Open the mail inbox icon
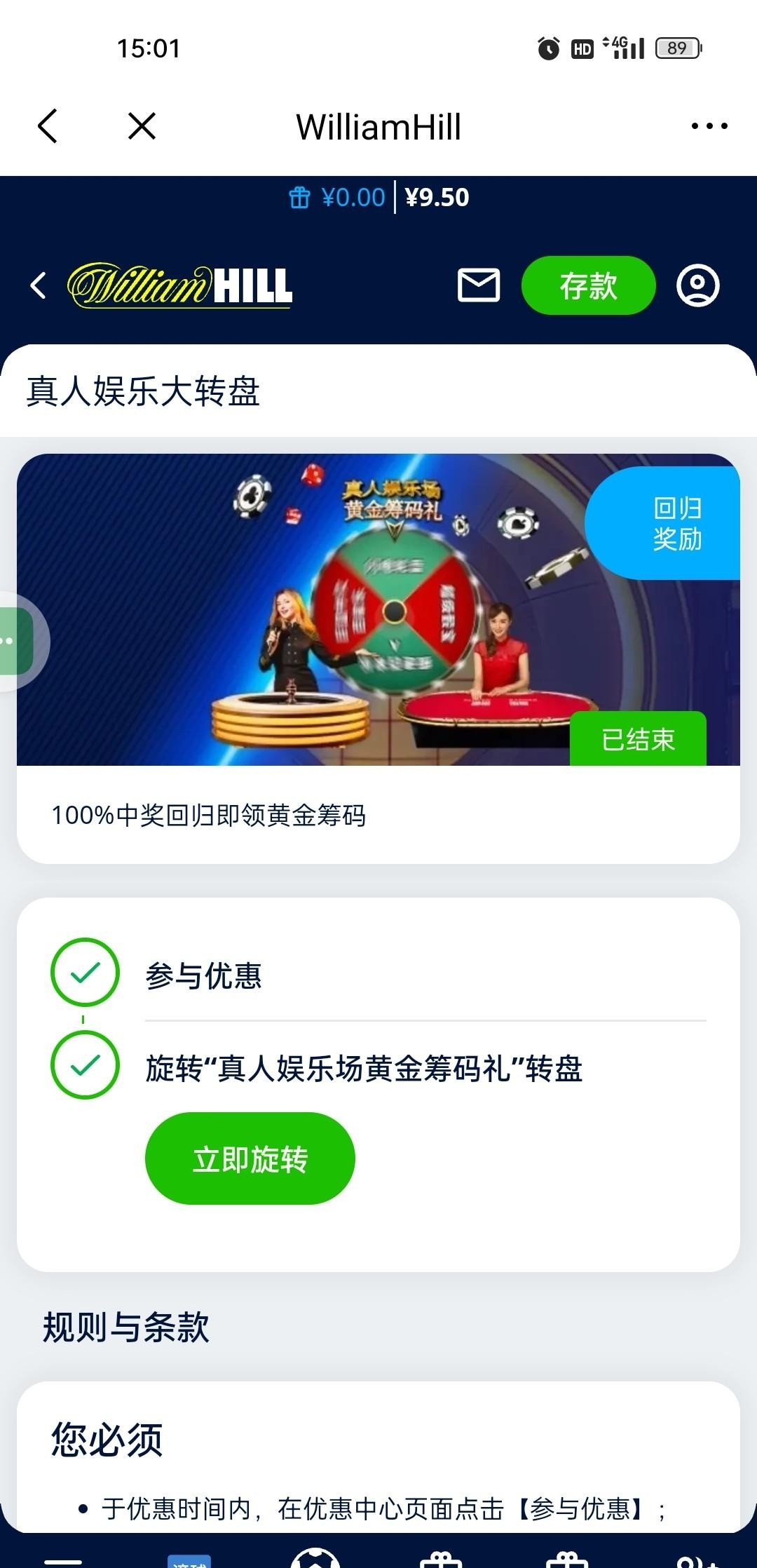 (x=479, y=285)
